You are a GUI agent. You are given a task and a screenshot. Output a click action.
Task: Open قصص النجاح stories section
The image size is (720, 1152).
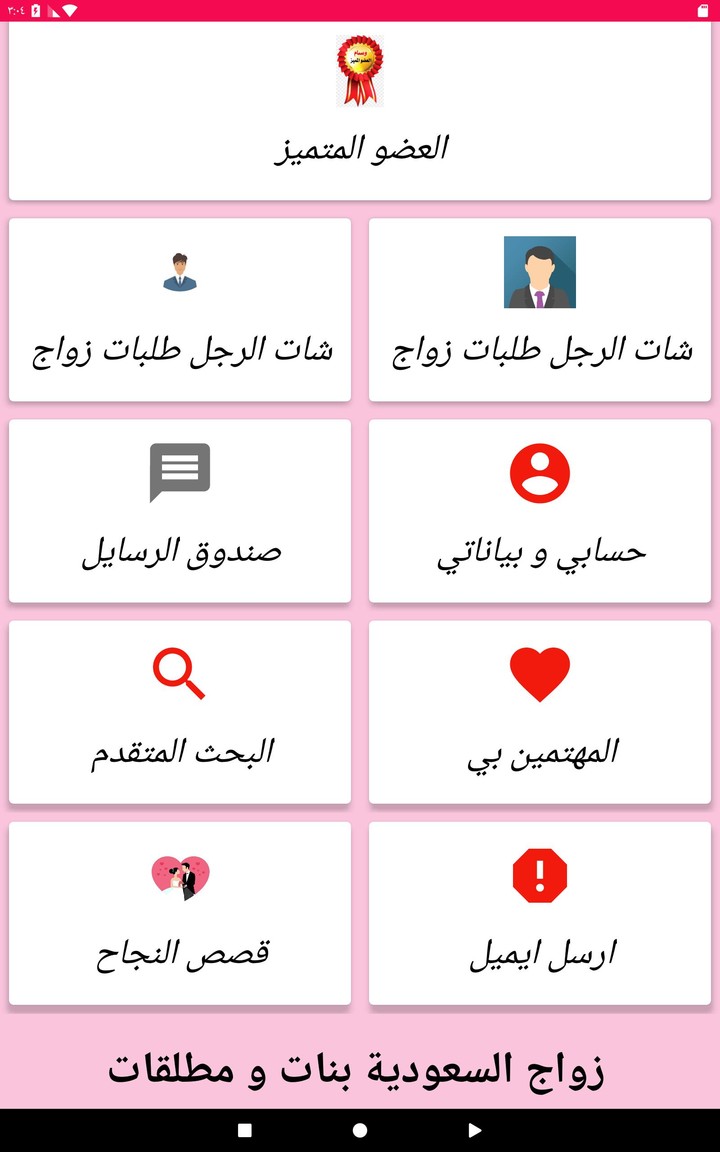(180, 910)
